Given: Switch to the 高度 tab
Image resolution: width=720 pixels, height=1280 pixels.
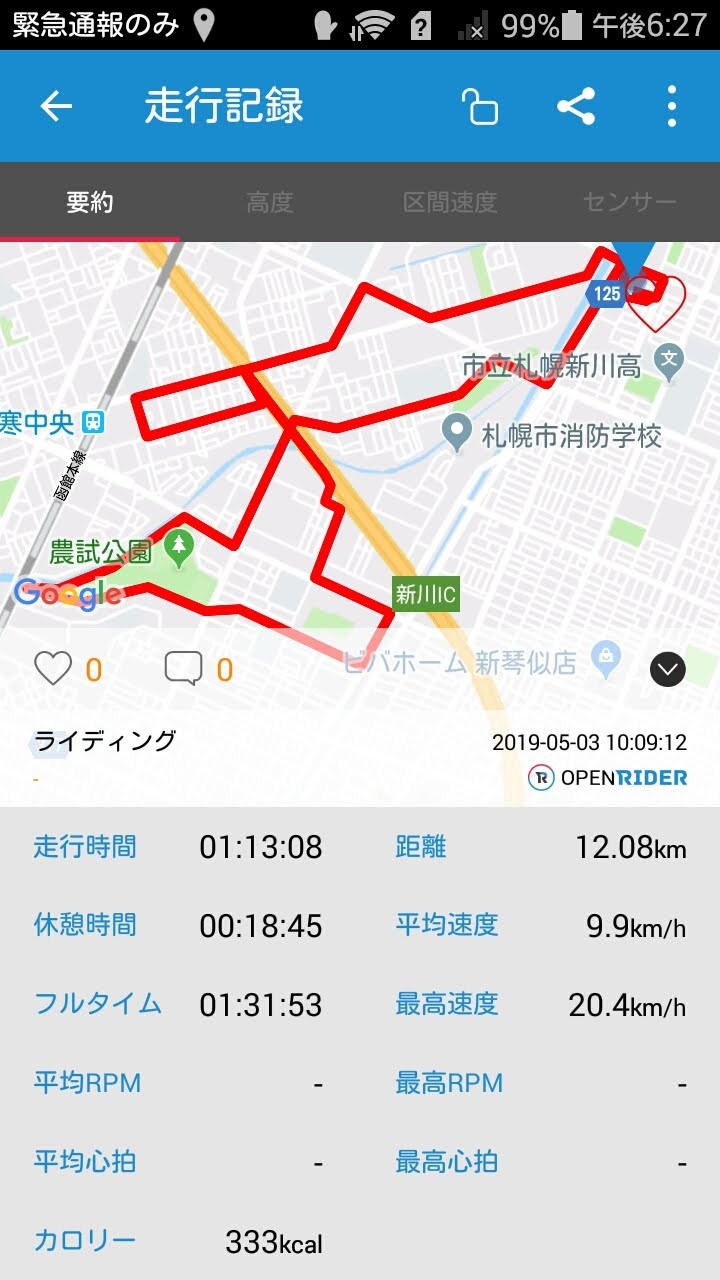Looking at the screenshot, I should (270, 202).
